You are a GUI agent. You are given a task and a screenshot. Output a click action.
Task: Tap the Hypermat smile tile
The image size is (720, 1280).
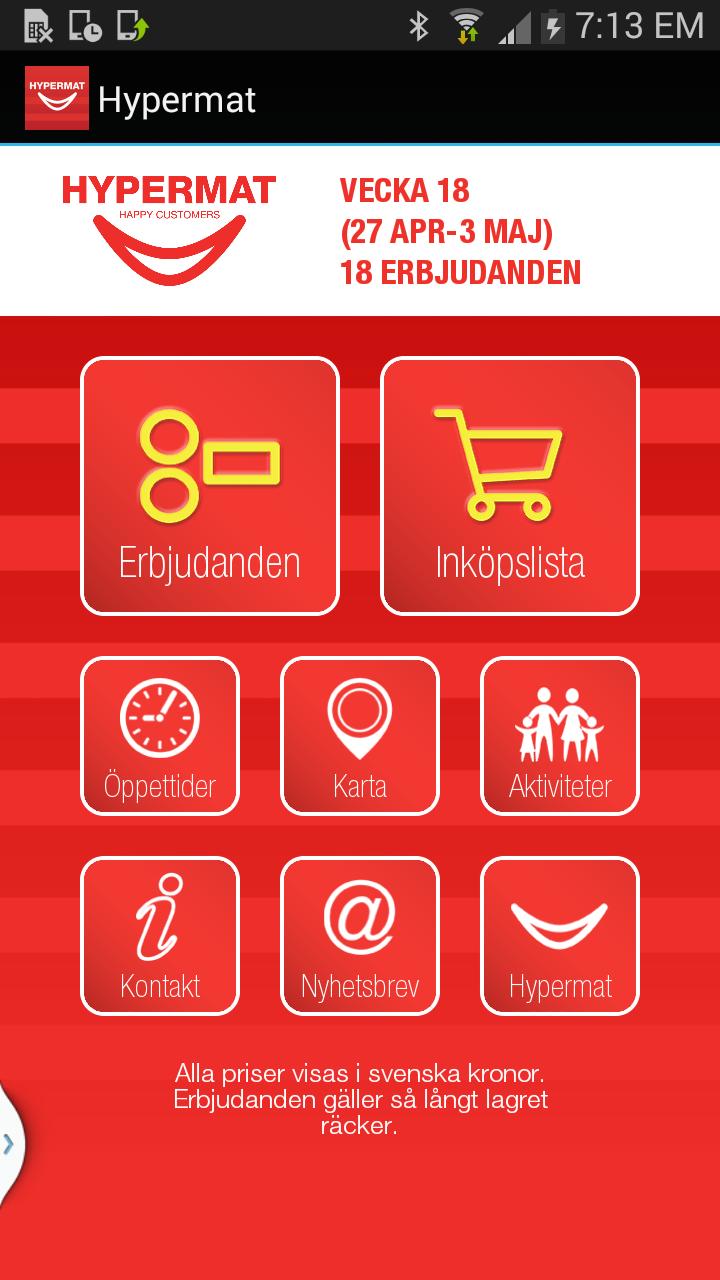560,936
